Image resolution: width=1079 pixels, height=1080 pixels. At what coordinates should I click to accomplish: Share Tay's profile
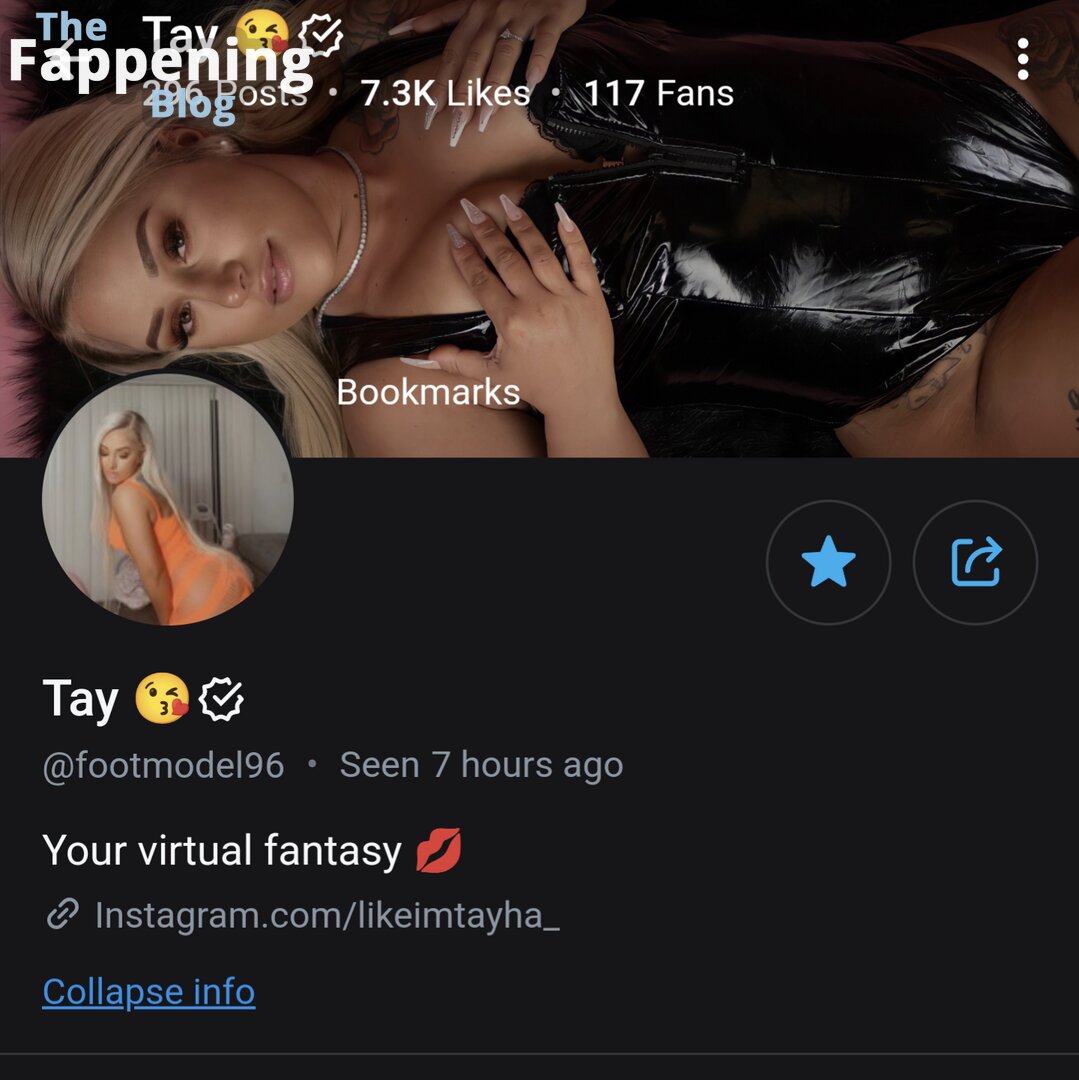pos(975,563)
